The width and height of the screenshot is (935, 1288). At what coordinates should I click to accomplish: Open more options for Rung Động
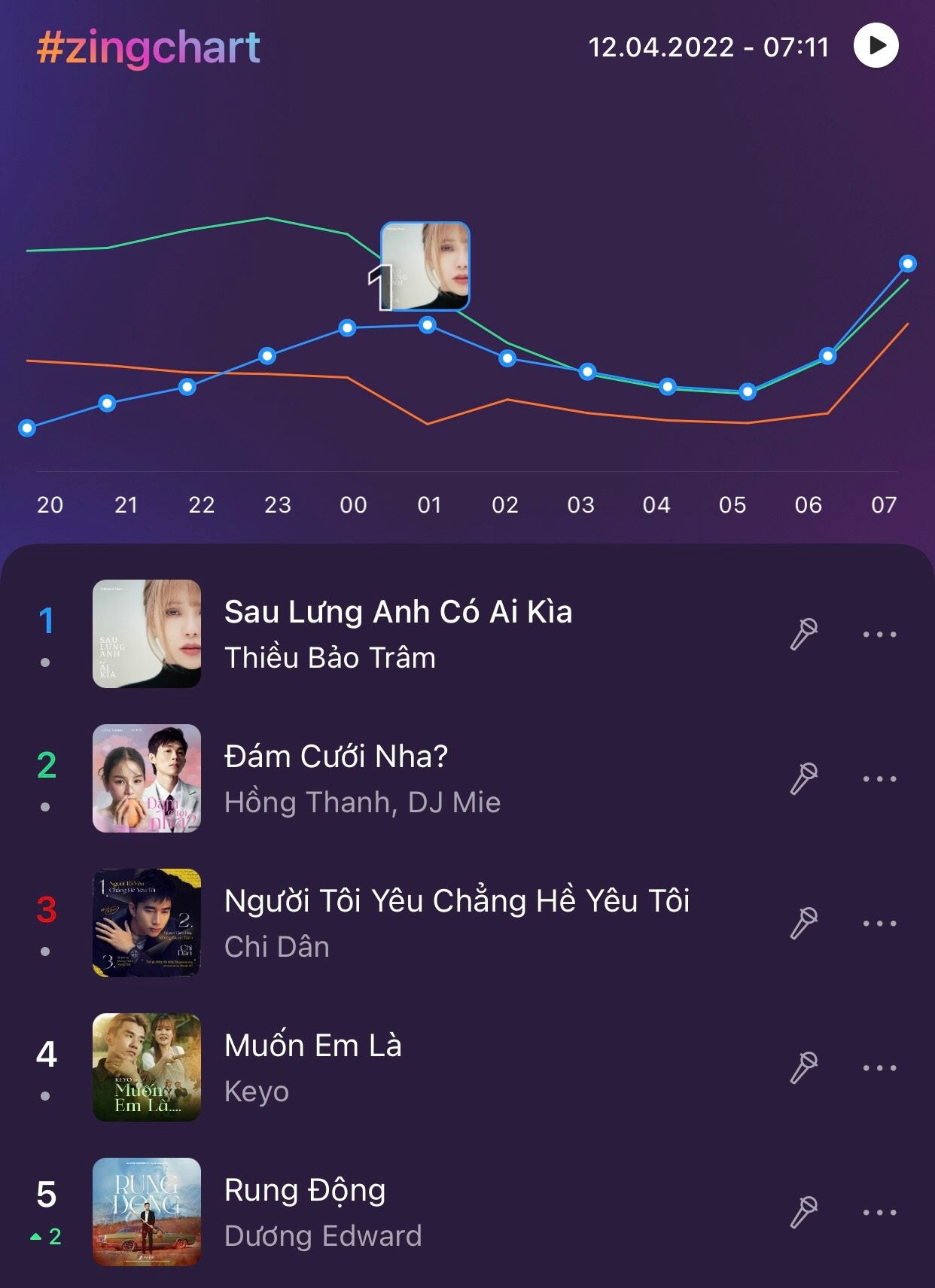click(879, 1212)
